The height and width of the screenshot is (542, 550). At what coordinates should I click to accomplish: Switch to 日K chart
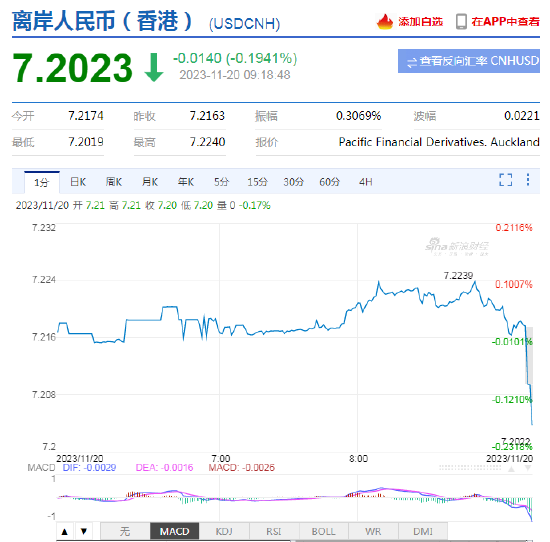click(x=78, y=182)
